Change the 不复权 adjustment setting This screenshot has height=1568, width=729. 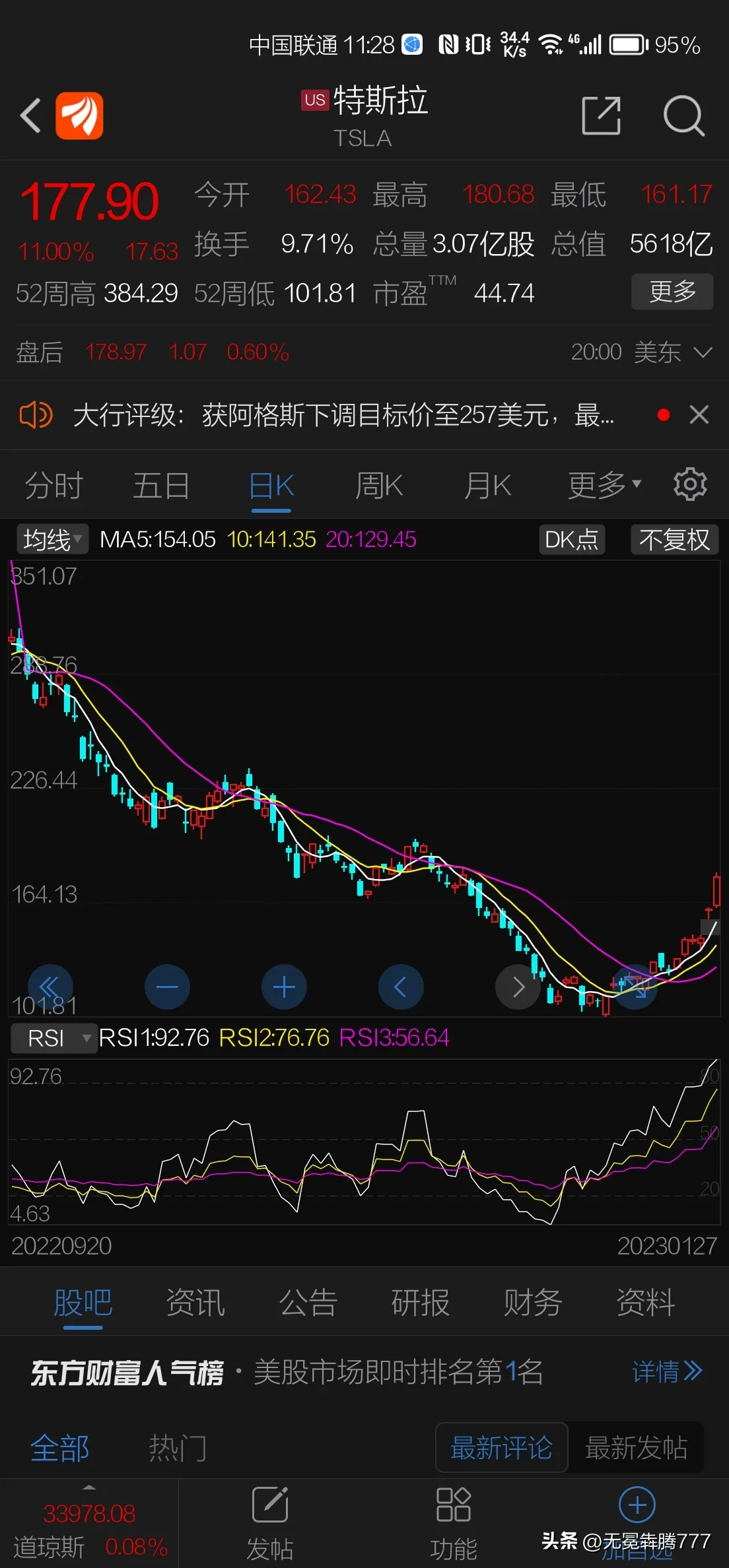point(674,540)
